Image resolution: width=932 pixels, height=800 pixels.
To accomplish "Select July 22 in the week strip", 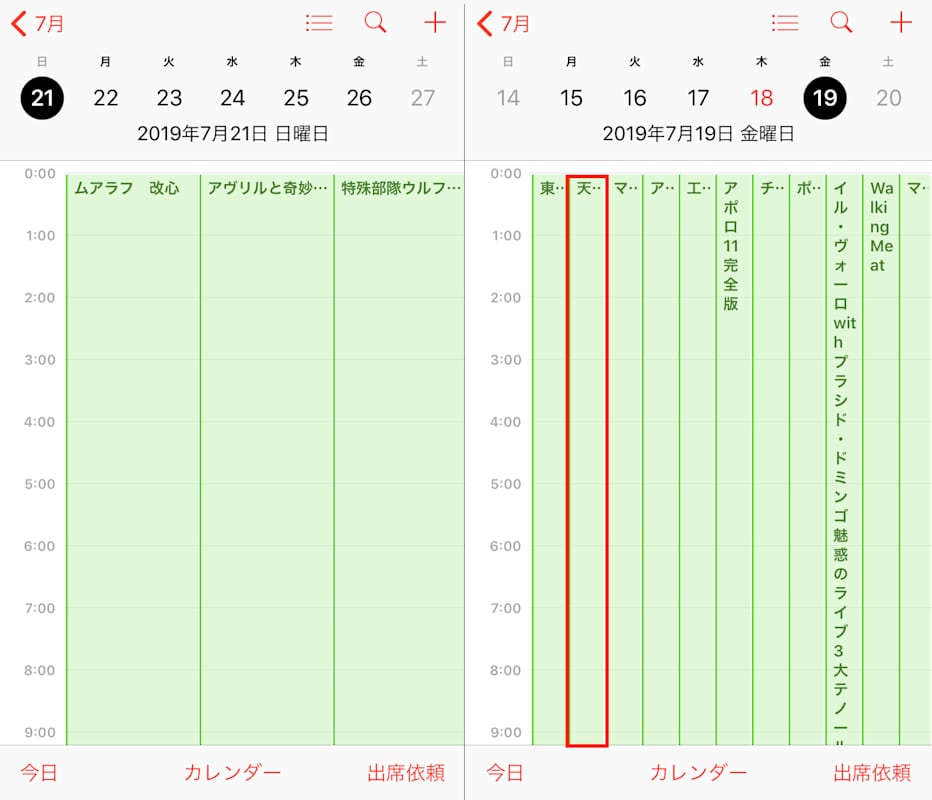I will click(x=105, y=97).
